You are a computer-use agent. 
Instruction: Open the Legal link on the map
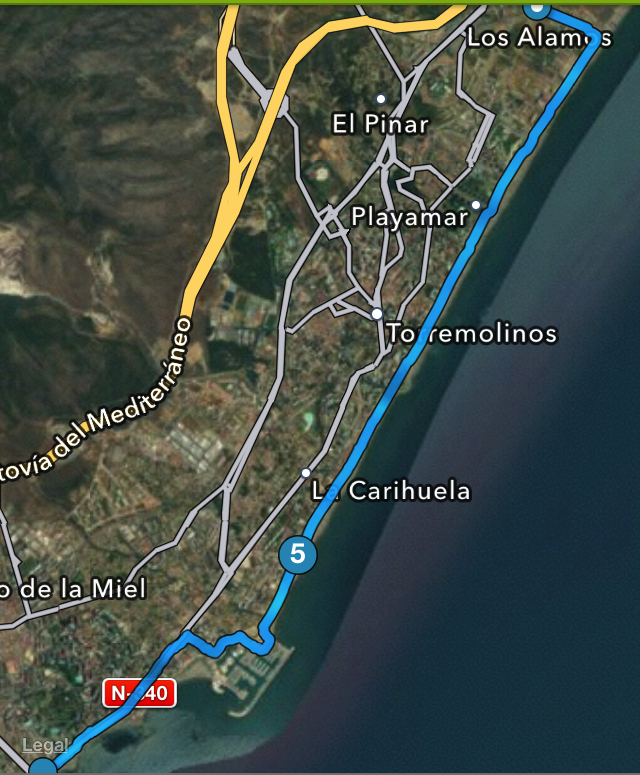44,745
